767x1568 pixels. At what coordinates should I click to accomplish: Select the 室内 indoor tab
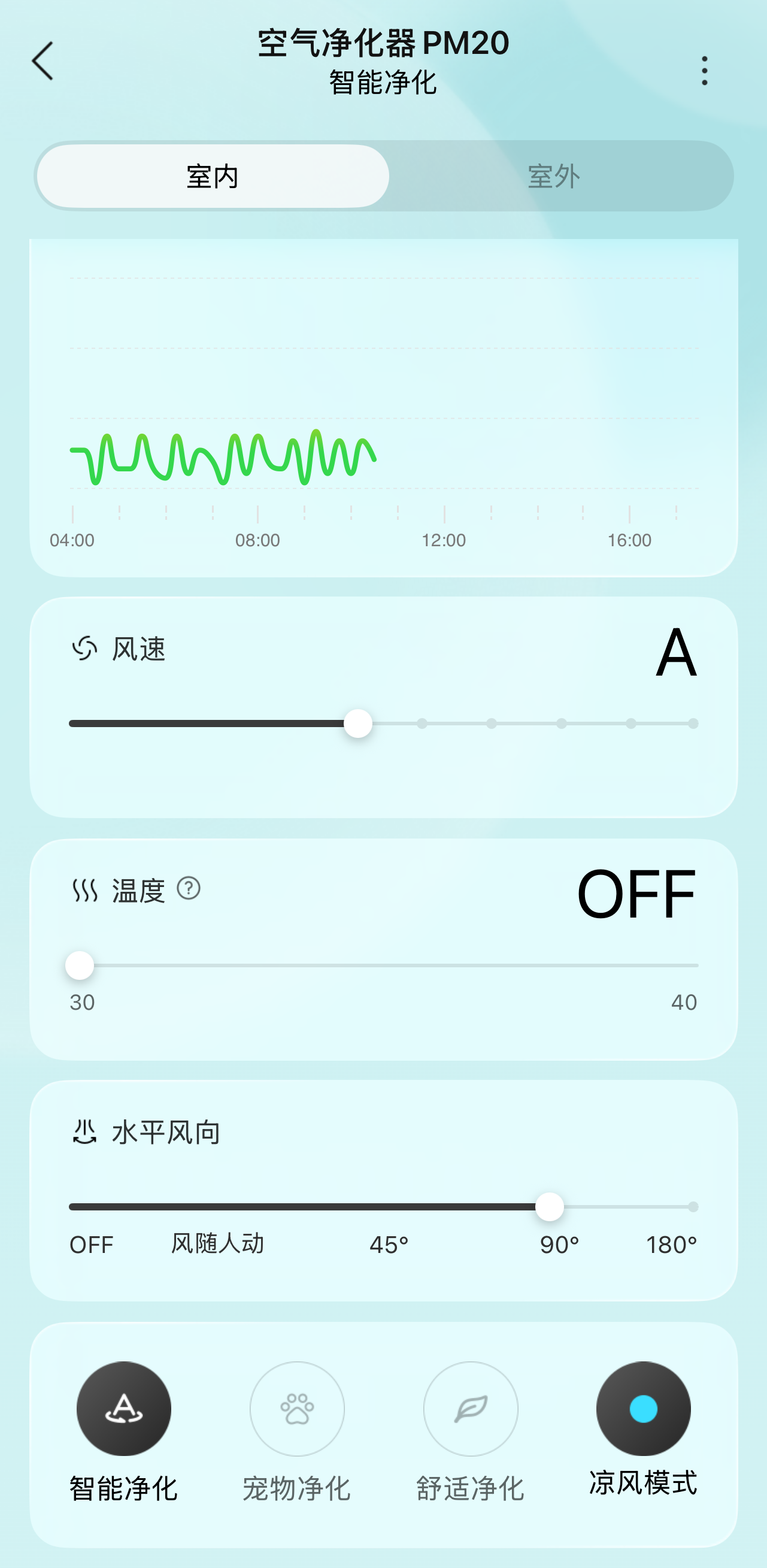(x=213, y=177)
